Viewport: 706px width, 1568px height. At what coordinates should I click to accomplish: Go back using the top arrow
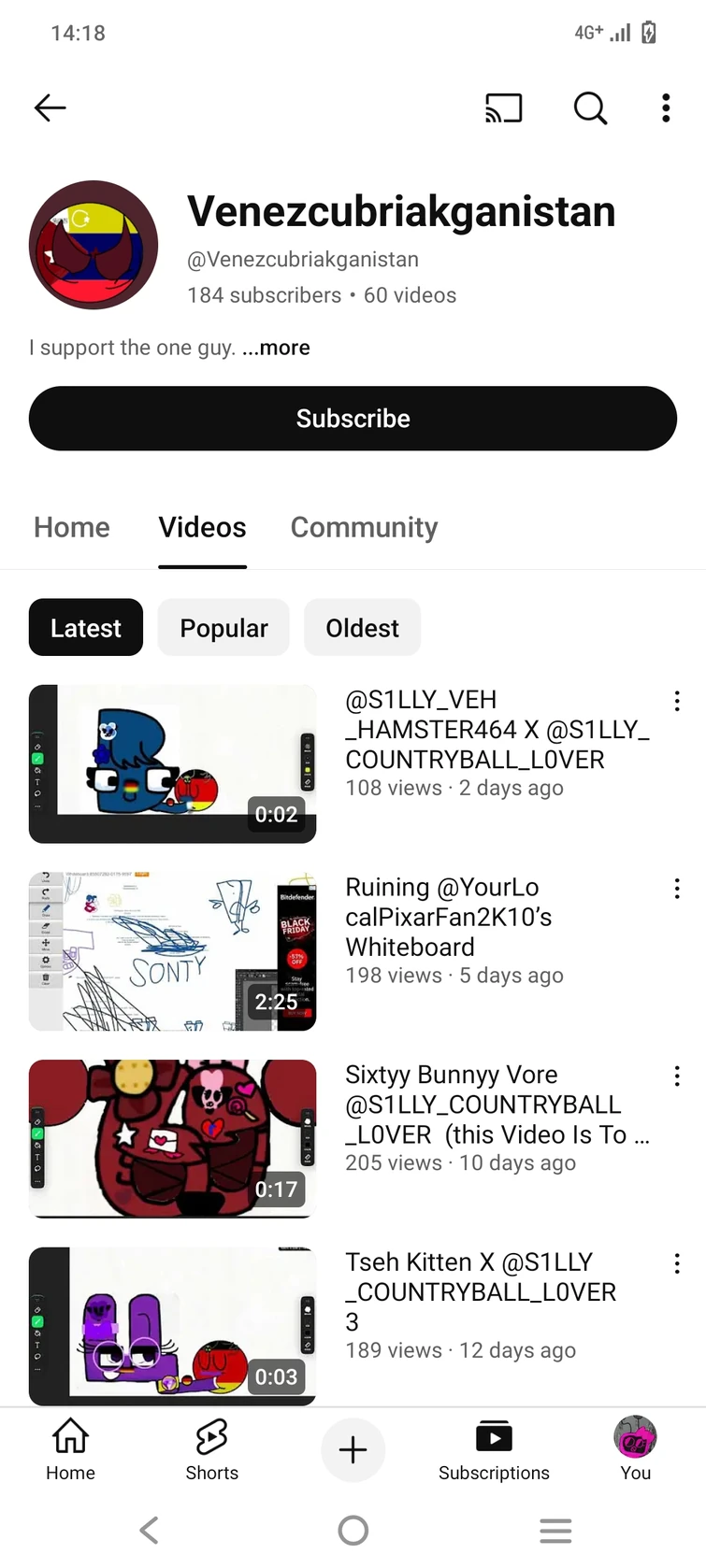50,108
